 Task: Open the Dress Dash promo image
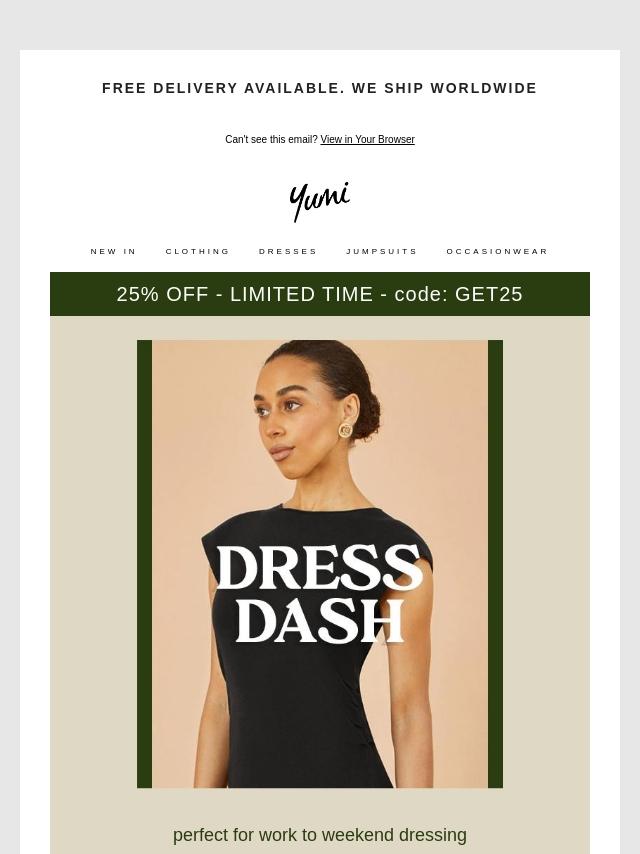[x=320, y=564]
